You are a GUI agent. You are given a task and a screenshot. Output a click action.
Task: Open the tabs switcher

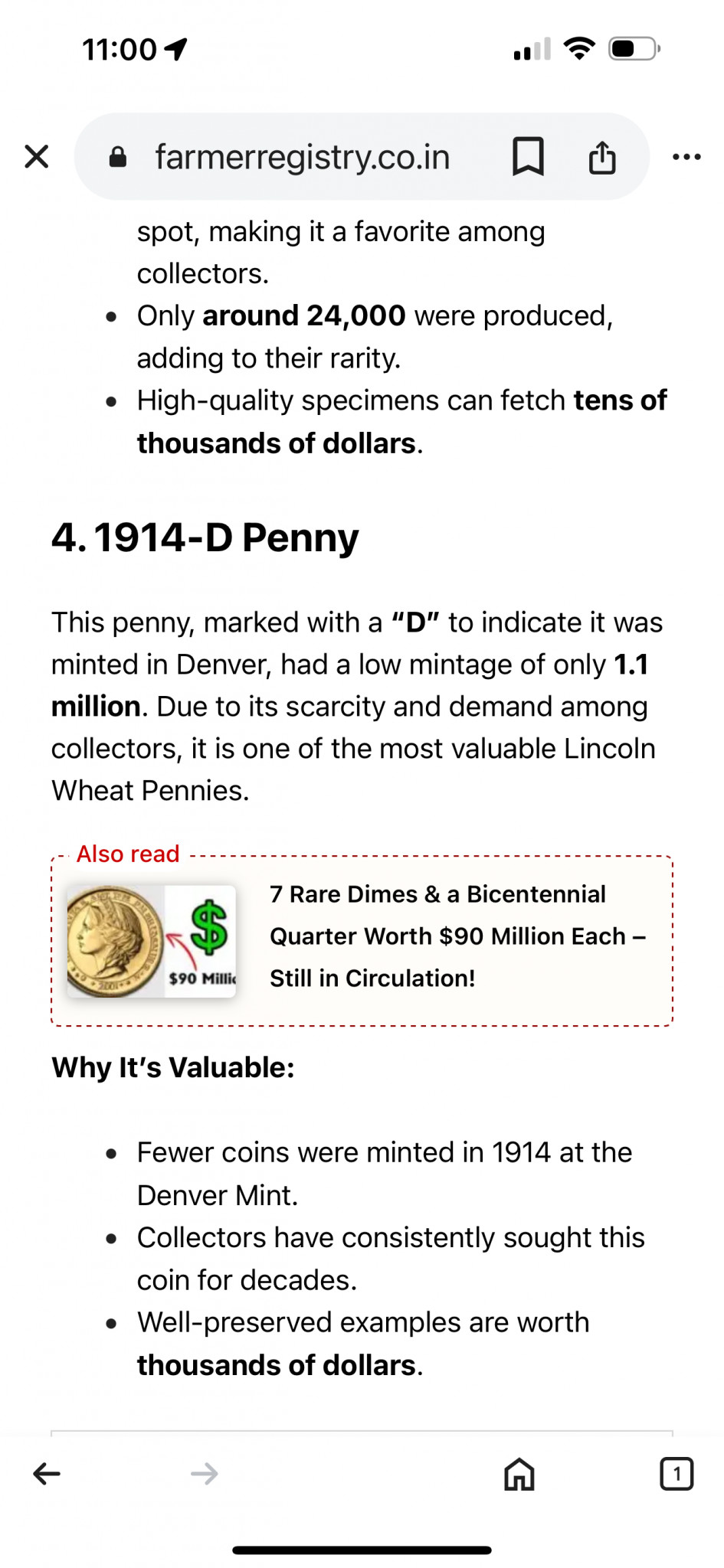tap(676, 1474)
